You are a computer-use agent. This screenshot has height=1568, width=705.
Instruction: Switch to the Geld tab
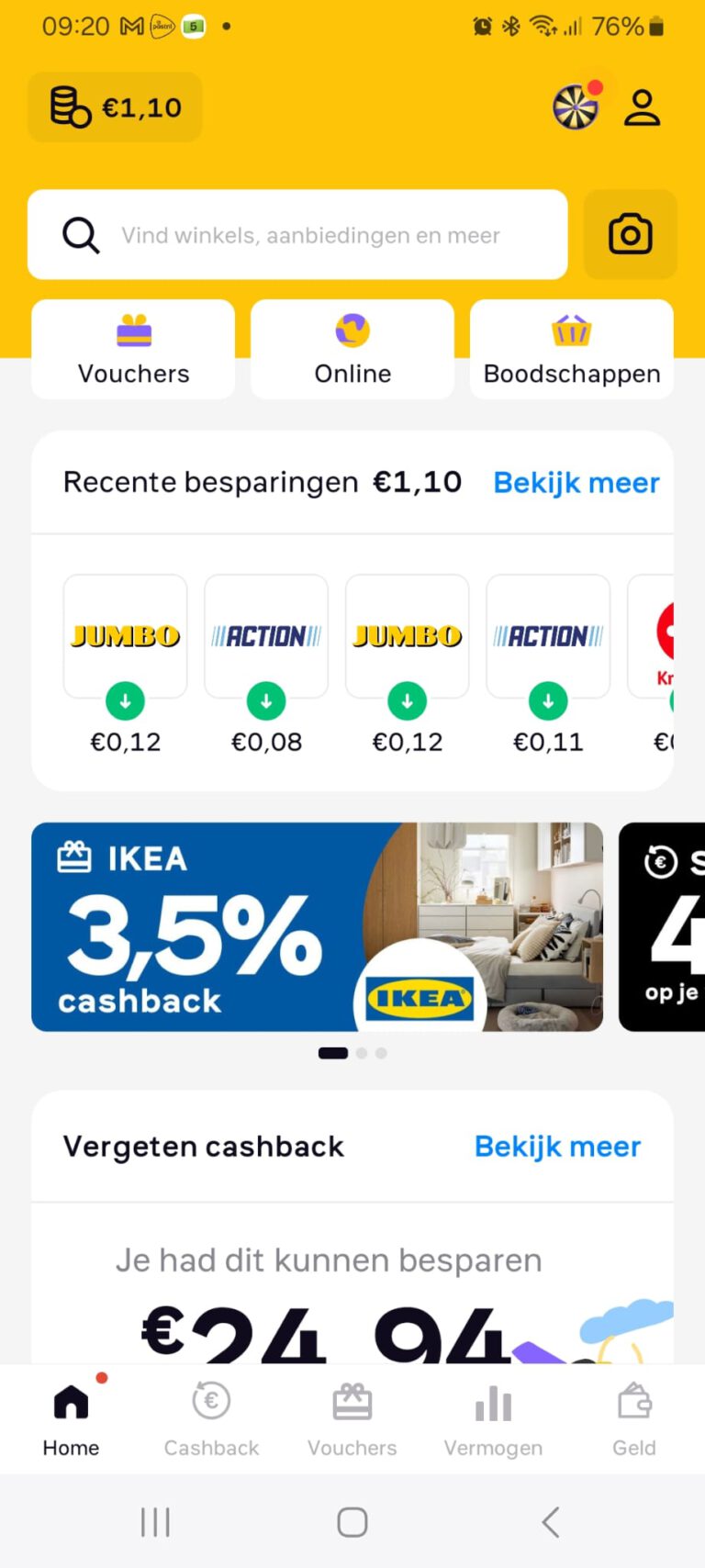(633, 1419)
